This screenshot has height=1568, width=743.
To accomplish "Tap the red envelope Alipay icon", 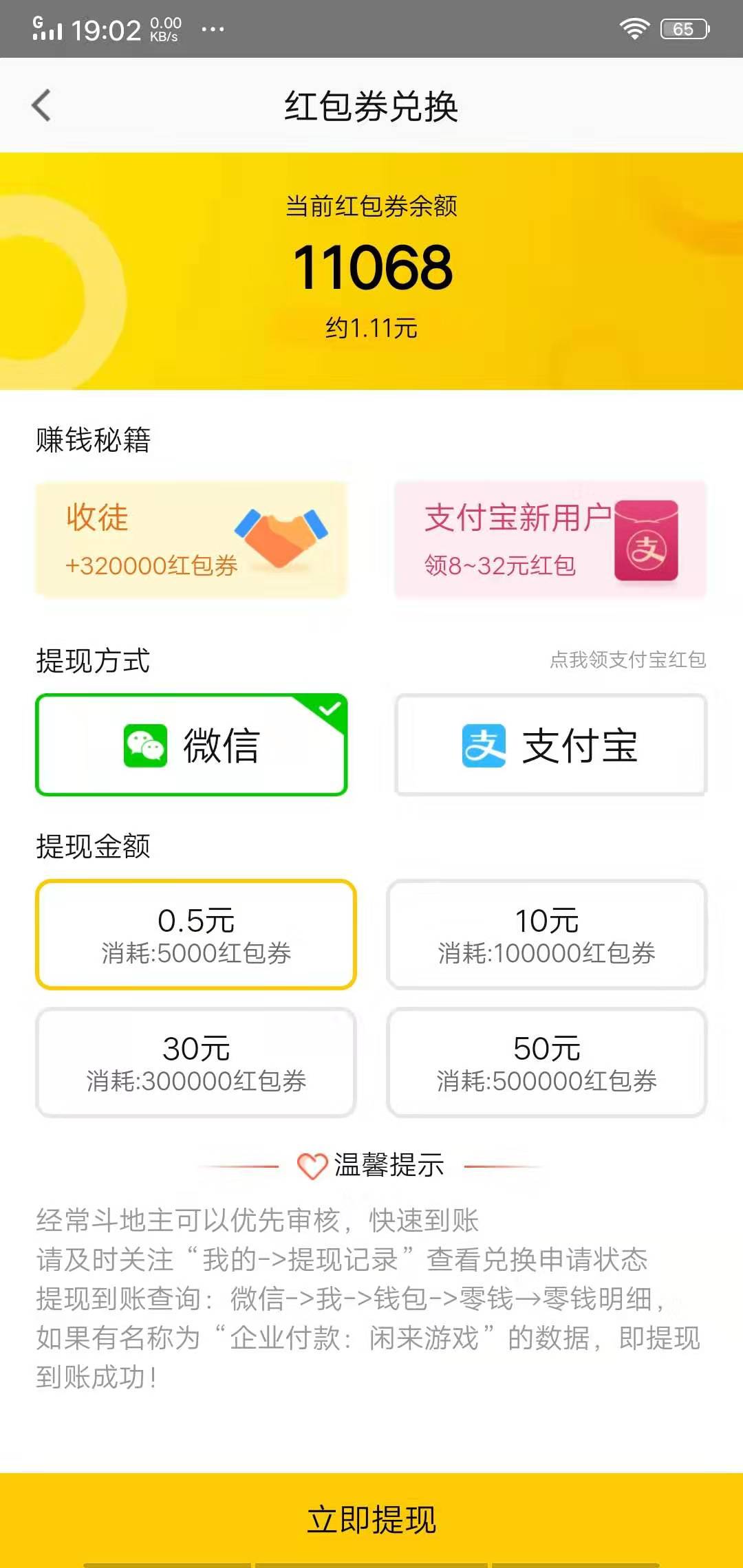I will 645,543.
